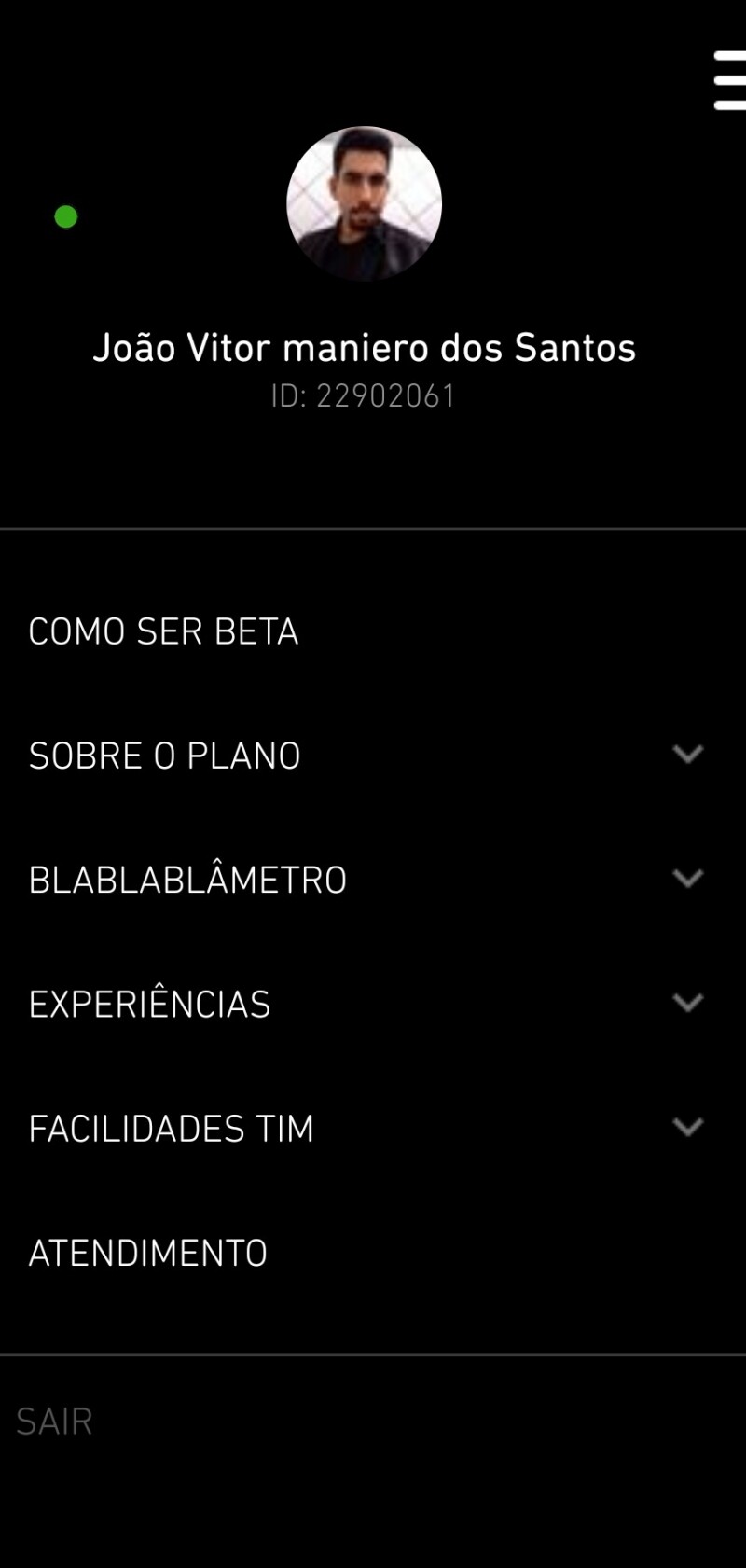The image size is (746, 1568).
Task: Expand the Blablablâmetro section
Action: (x=687, y=879)
